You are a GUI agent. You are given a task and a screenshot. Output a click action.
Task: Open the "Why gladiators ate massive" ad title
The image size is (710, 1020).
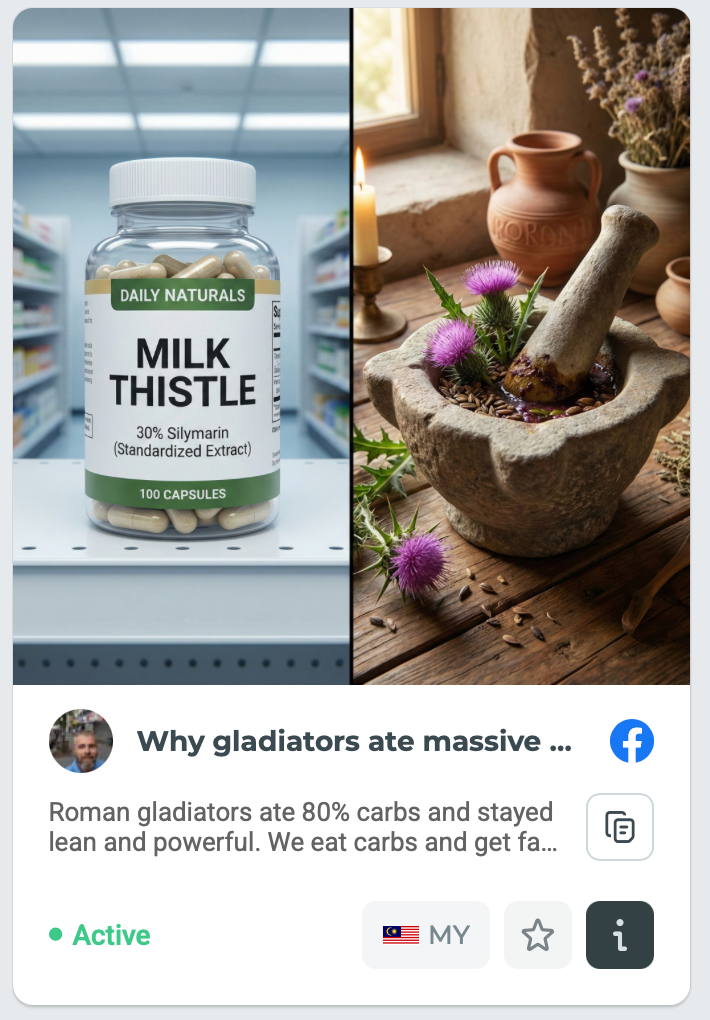[354, 742]
